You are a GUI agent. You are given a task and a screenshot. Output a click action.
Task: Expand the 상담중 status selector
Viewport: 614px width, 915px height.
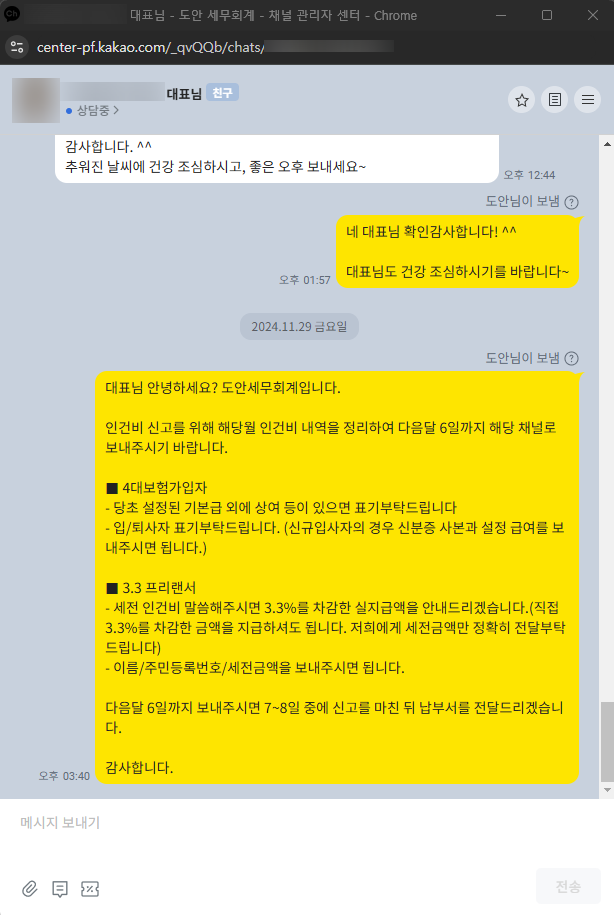tap(93, 110)
